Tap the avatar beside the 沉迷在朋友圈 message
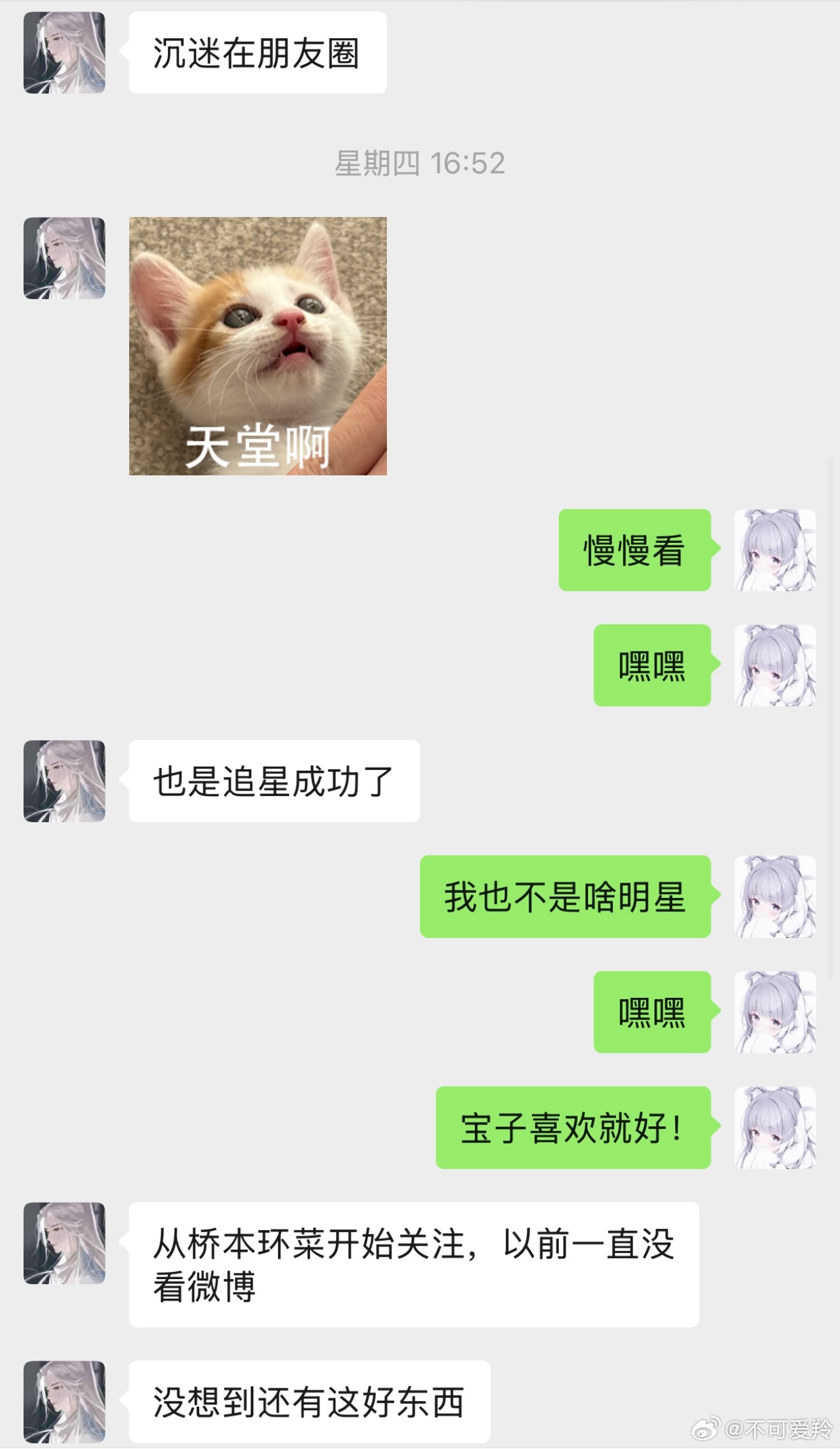Image resolution: width=840 pixels, height=1449 pixels. point(64,52)
